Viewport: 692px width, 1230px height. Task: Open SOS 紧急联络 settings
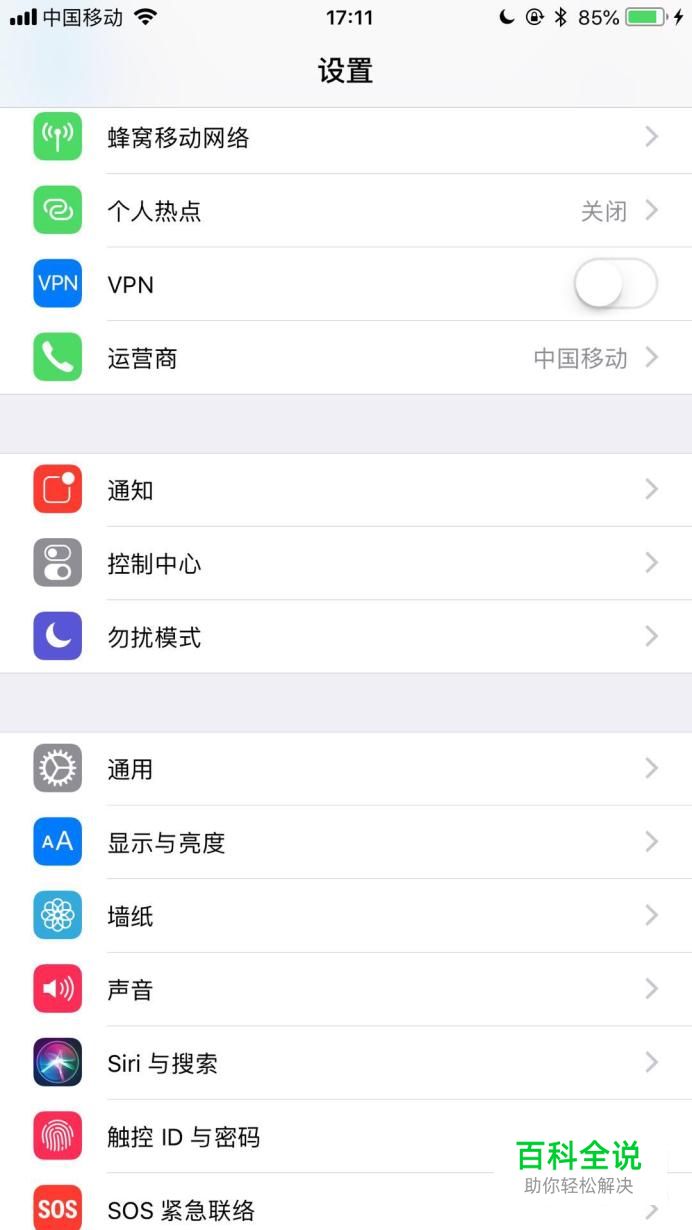pos(300,1208)
